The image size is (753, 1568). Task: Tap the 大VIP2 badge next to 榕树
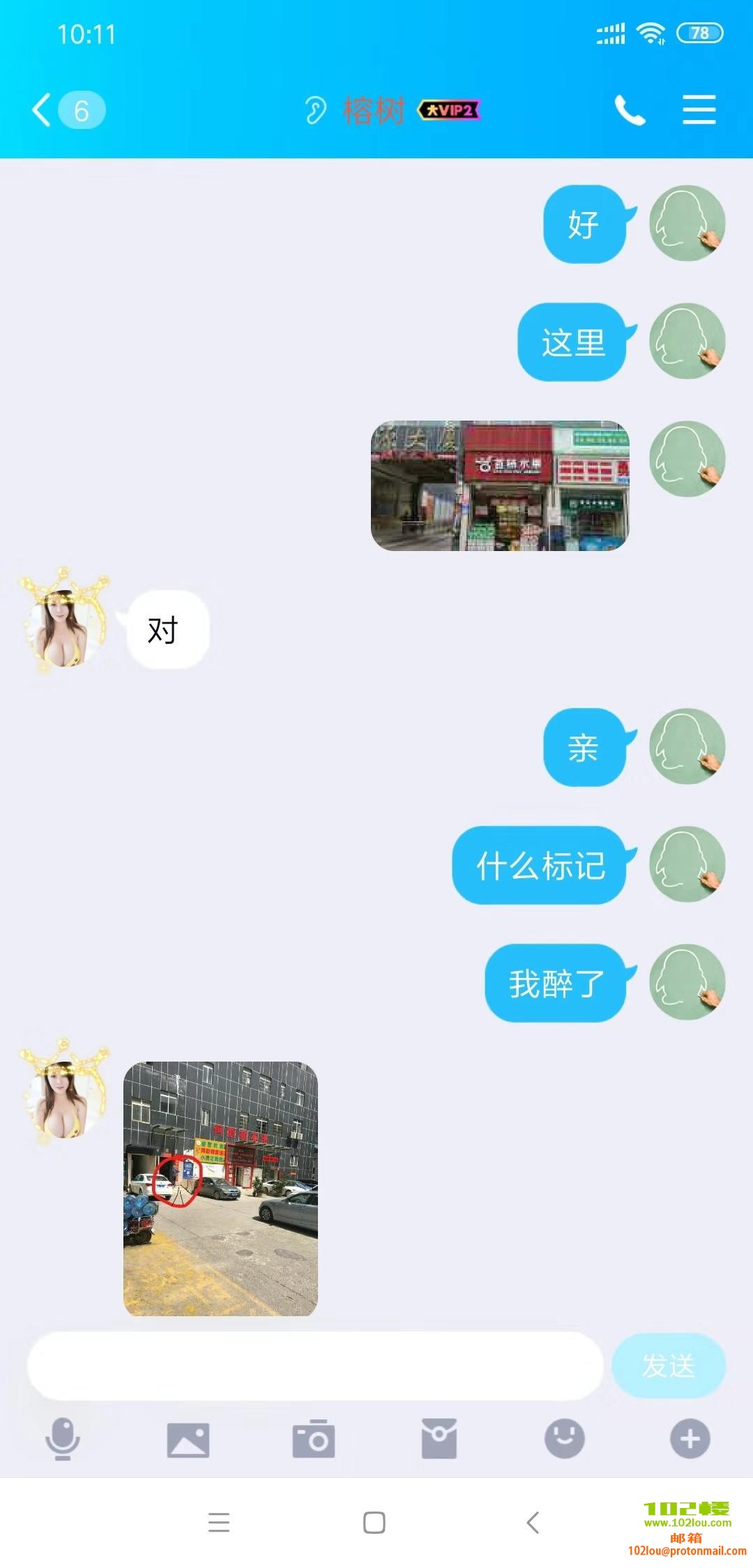click(450, 111)
